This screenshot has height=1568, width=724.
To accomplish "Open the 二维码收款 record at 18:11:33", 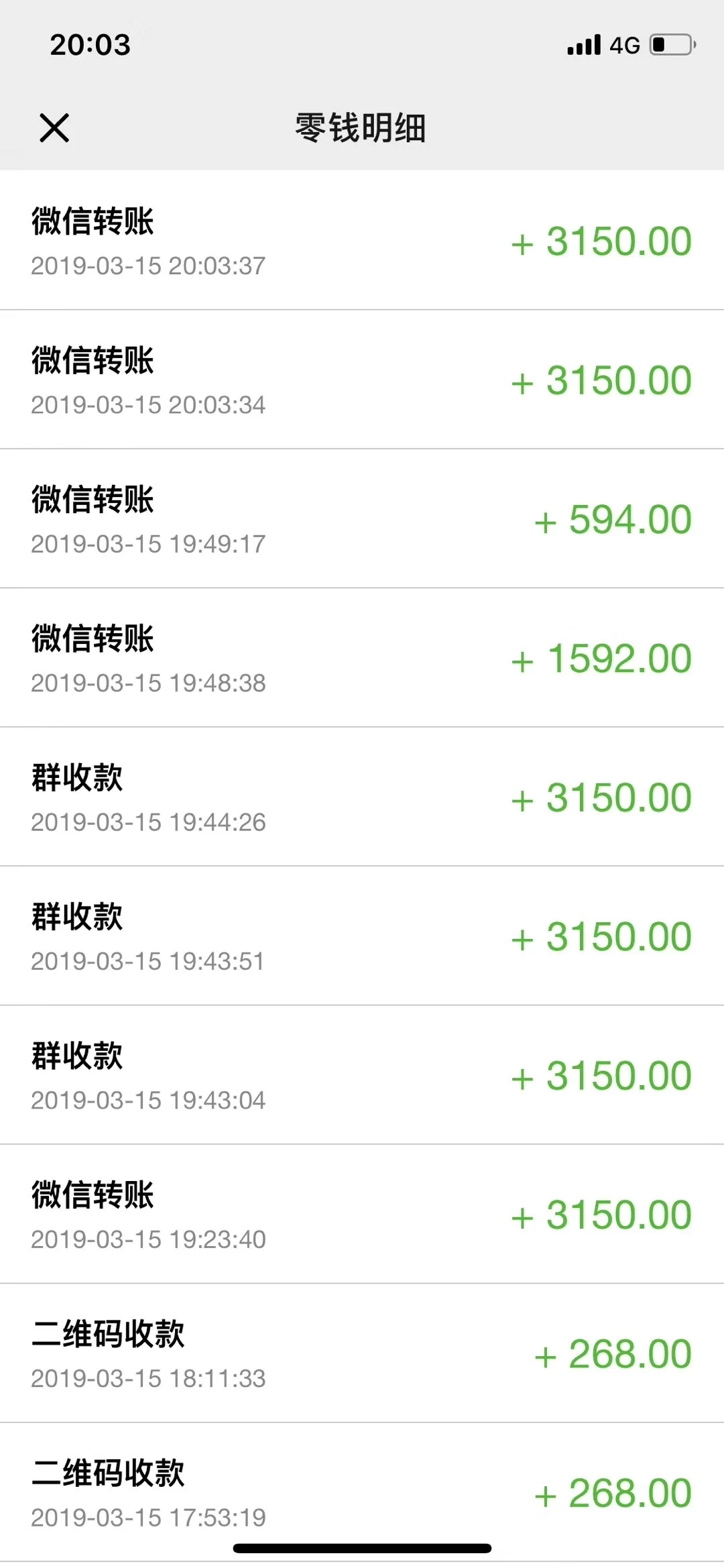I will click(x=362, y=1353).
